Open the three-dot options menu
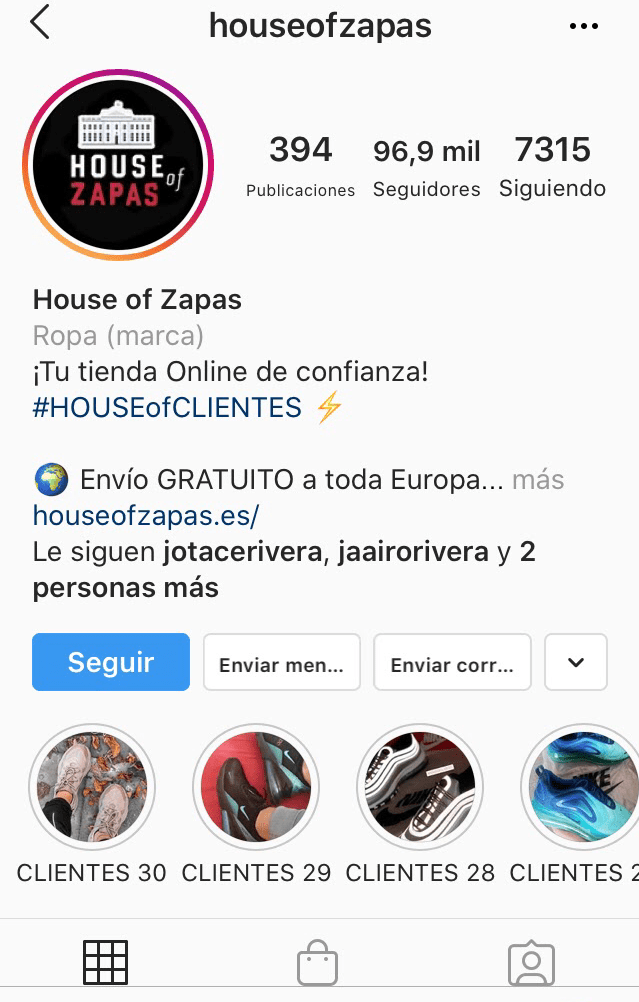 [583, 26]
